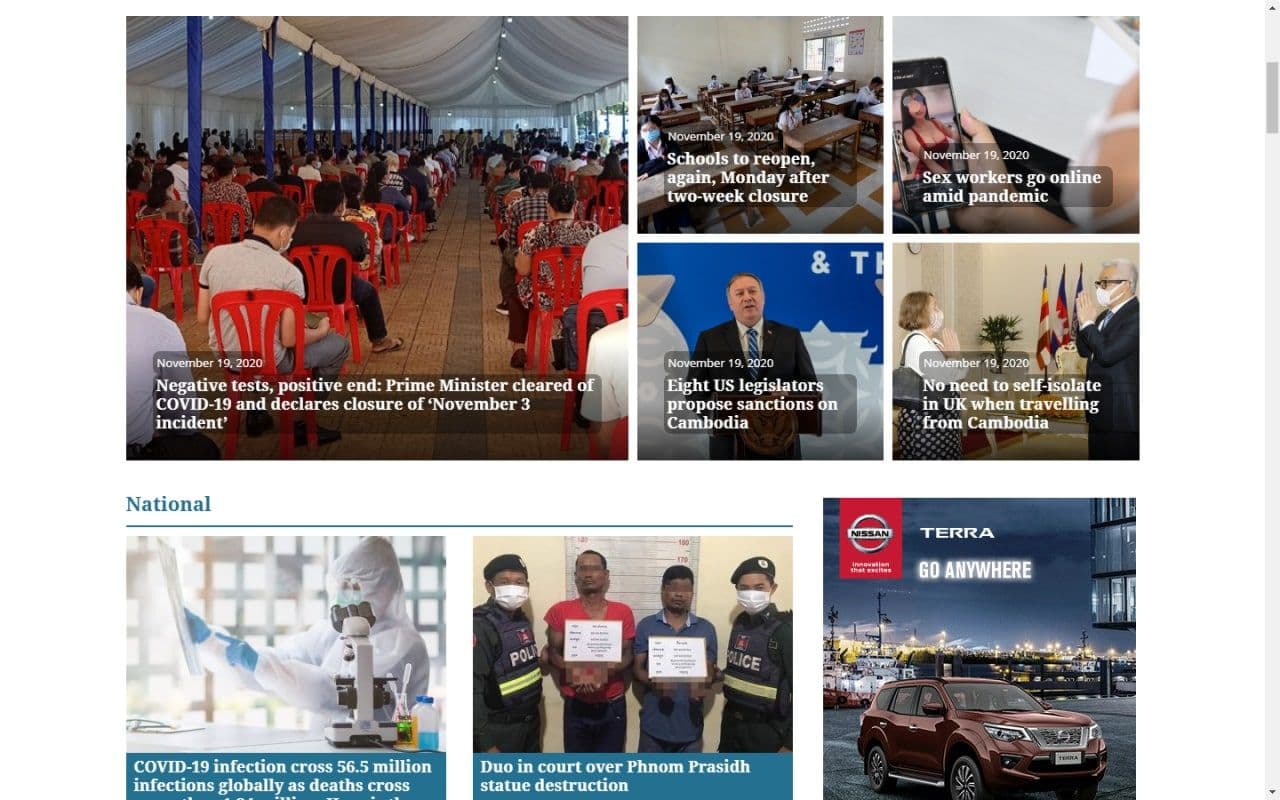
Task: Open the Schools to reopen Monday story
Action: click(748, 177)
